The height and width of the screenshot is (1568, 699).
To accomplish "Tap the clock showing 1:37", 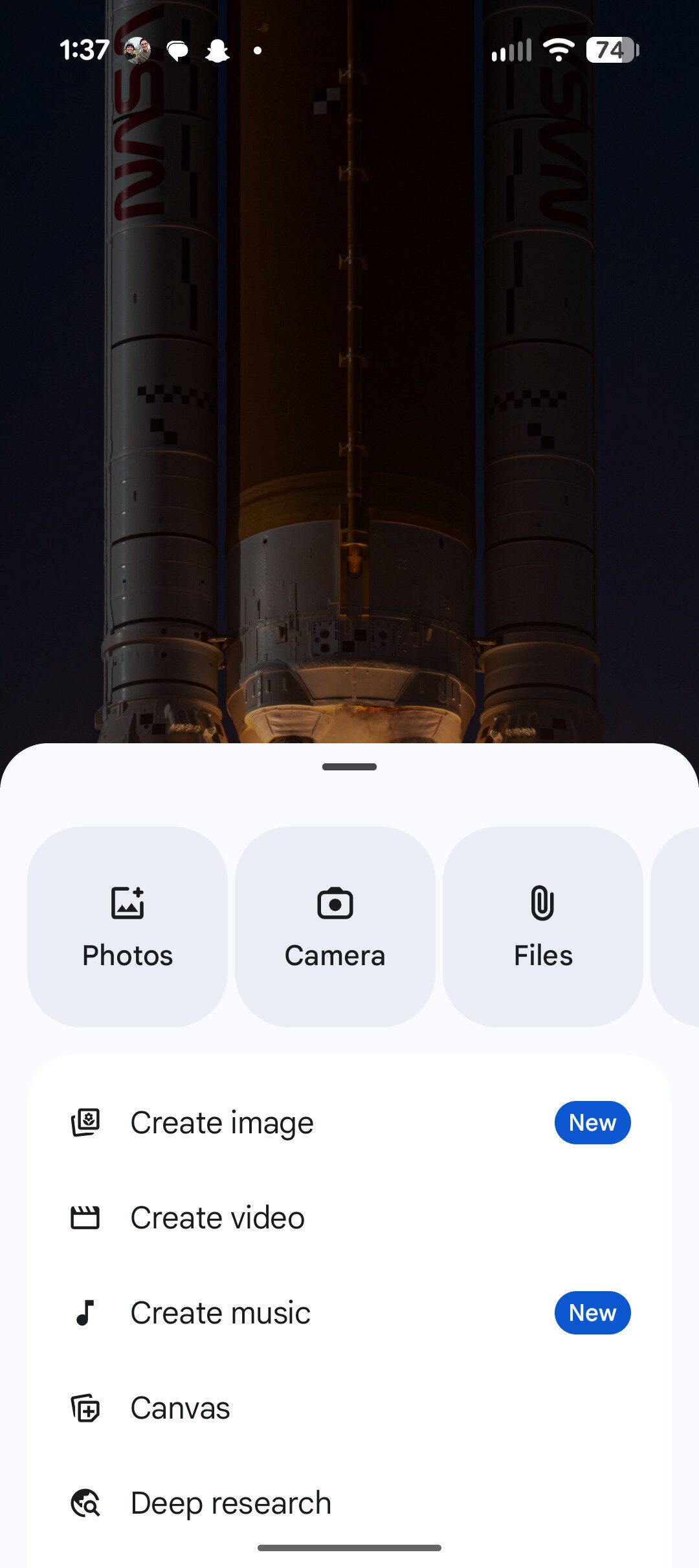I will (83, 49).
